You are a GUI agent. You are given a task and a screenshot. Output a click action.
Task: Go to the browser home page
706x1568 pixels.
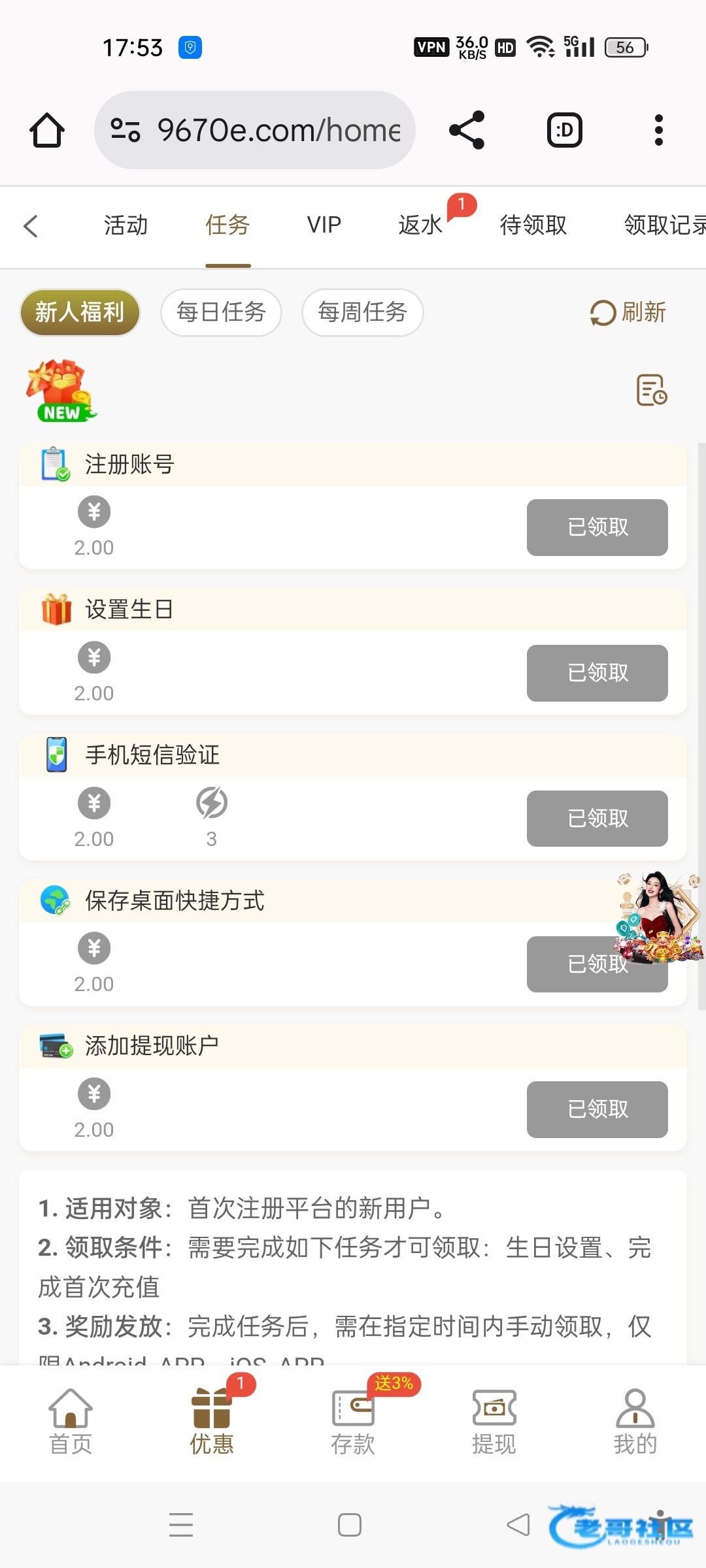click(47, 130)
